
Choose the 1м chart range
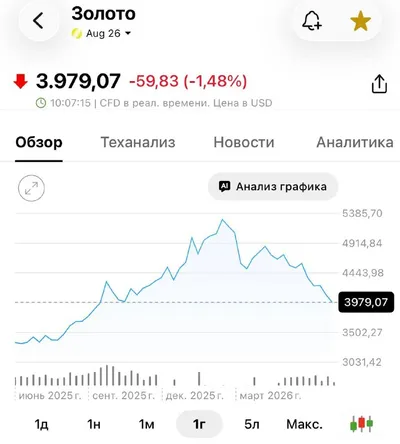(146, 424)
